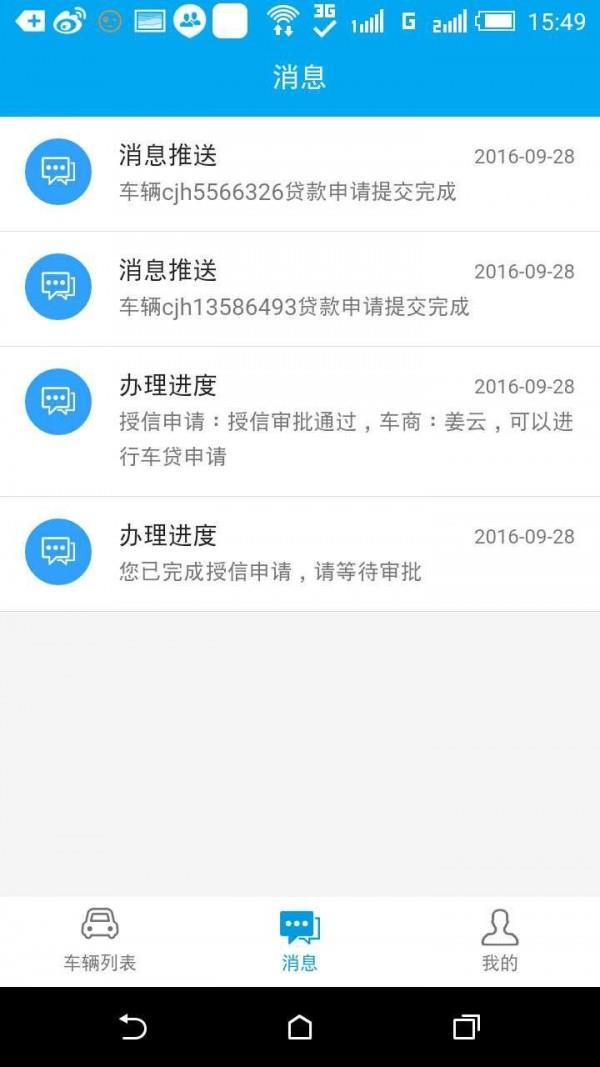
Task: Open the message about vehicle cjh5566326 loan application
Action: pyautogui.click(x=300, y=174)
